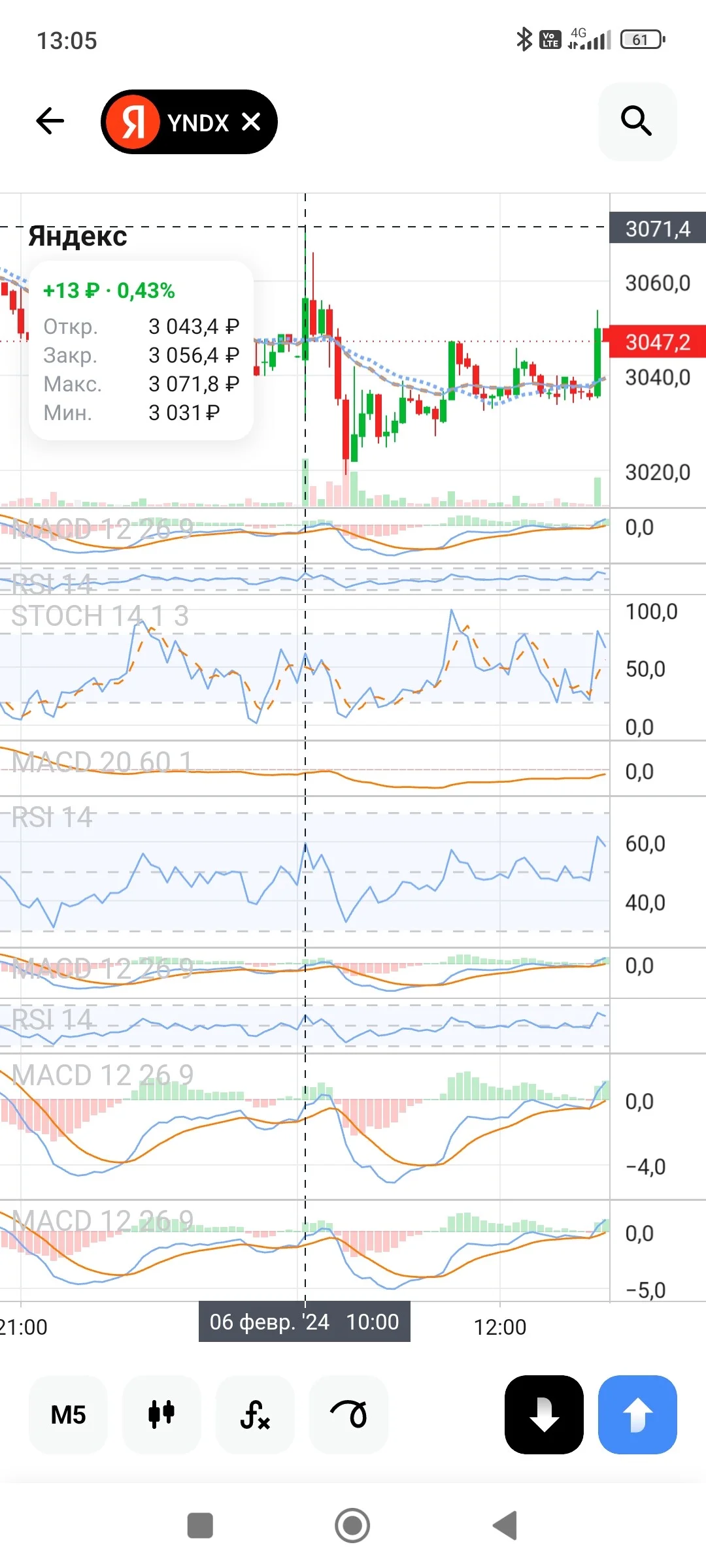Go to the Android home screen
Viewport: 706px width, 1568px height.
click(352, 1526)
